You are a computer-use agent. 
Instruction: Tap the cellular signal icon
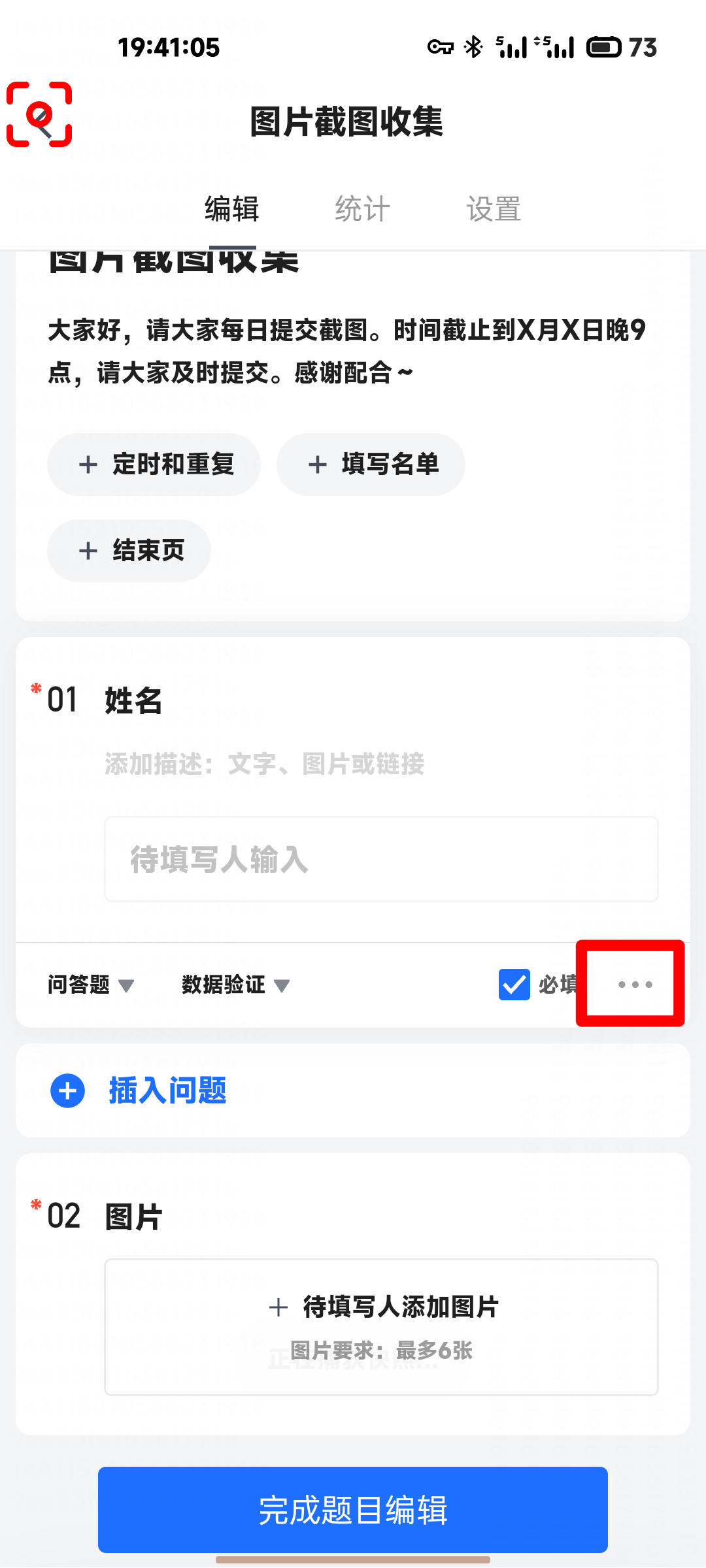click(513, 47)
